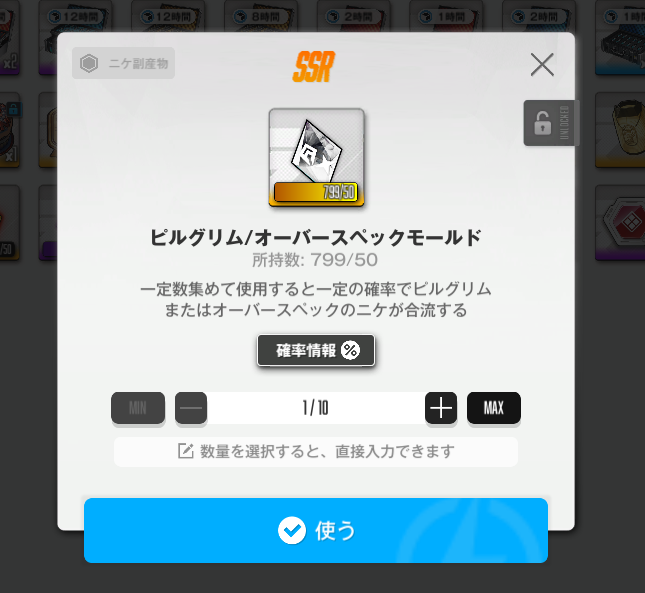Increase quantity with the plus button
Image resolution: width=645 pixels, height=593 pixels.
point(441,408)
